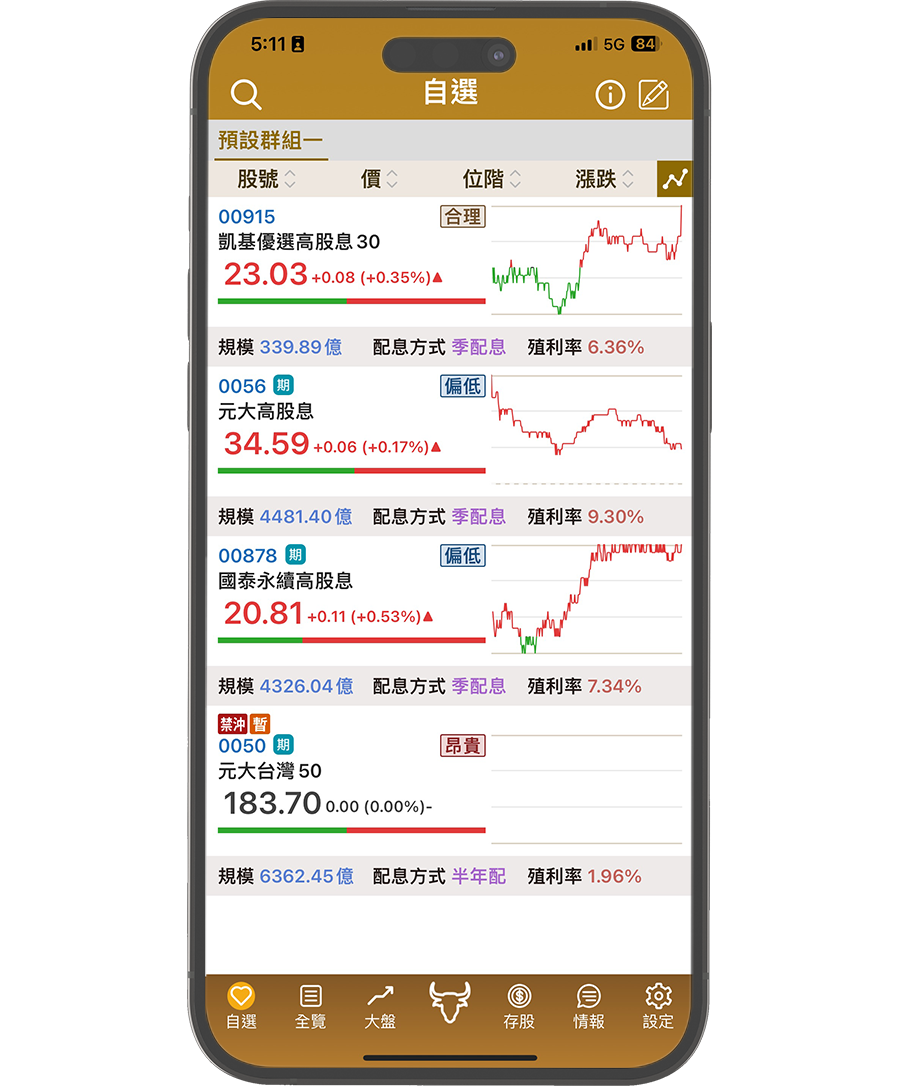The image size is (900, 1086).
Task: Sort the list by 股號
Action: click(x=266, y=179)
